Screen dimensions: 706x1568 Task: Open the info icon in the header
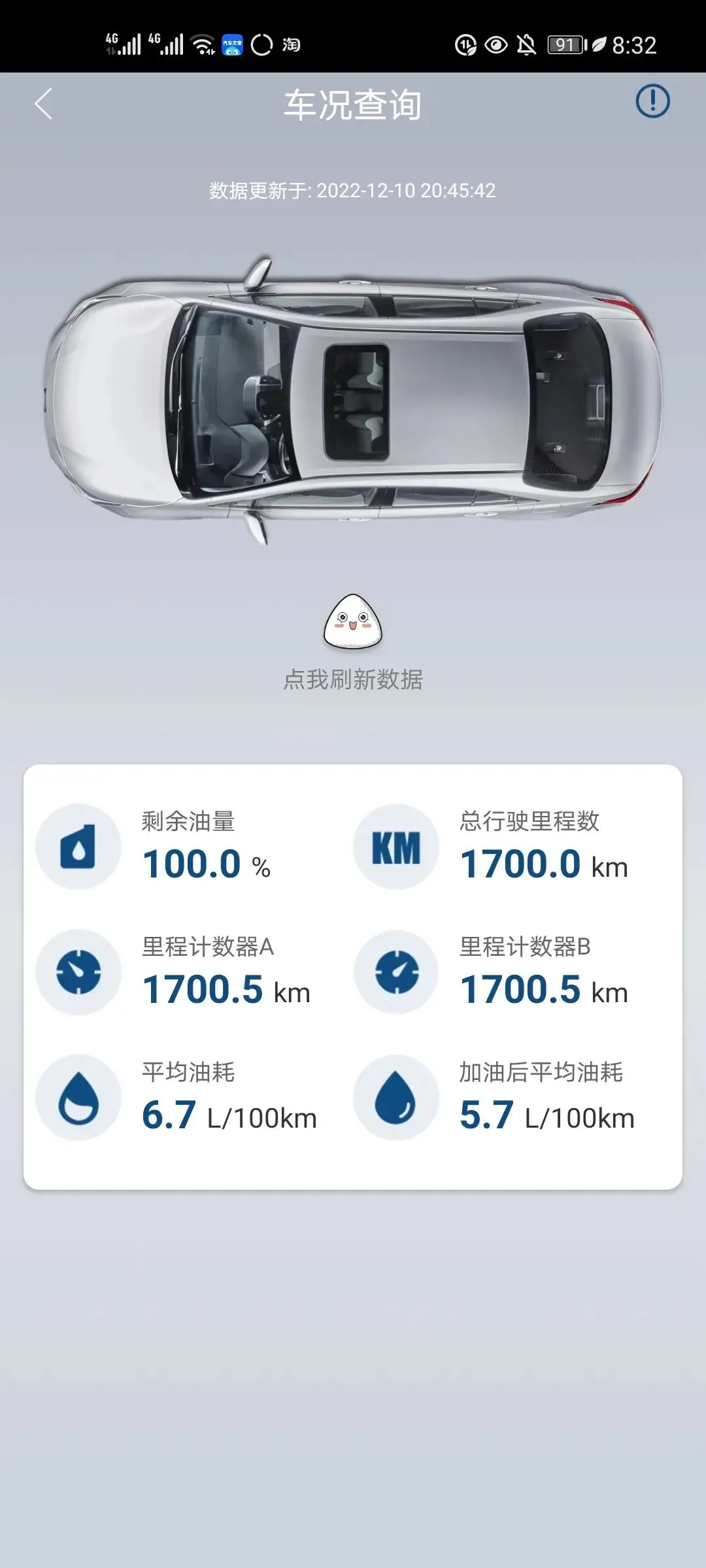652,101
